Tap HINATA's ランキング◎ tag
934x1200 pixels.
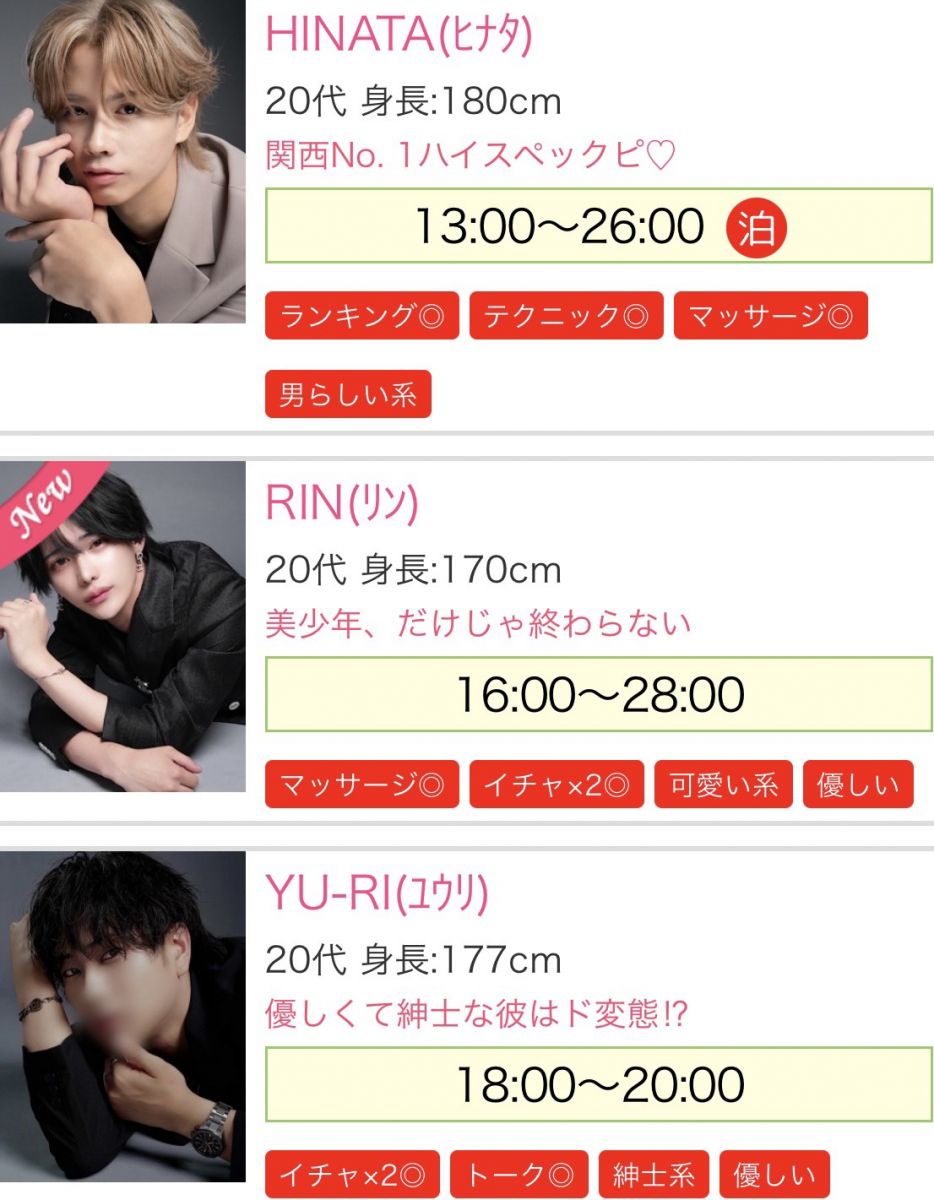click(362, 317)
